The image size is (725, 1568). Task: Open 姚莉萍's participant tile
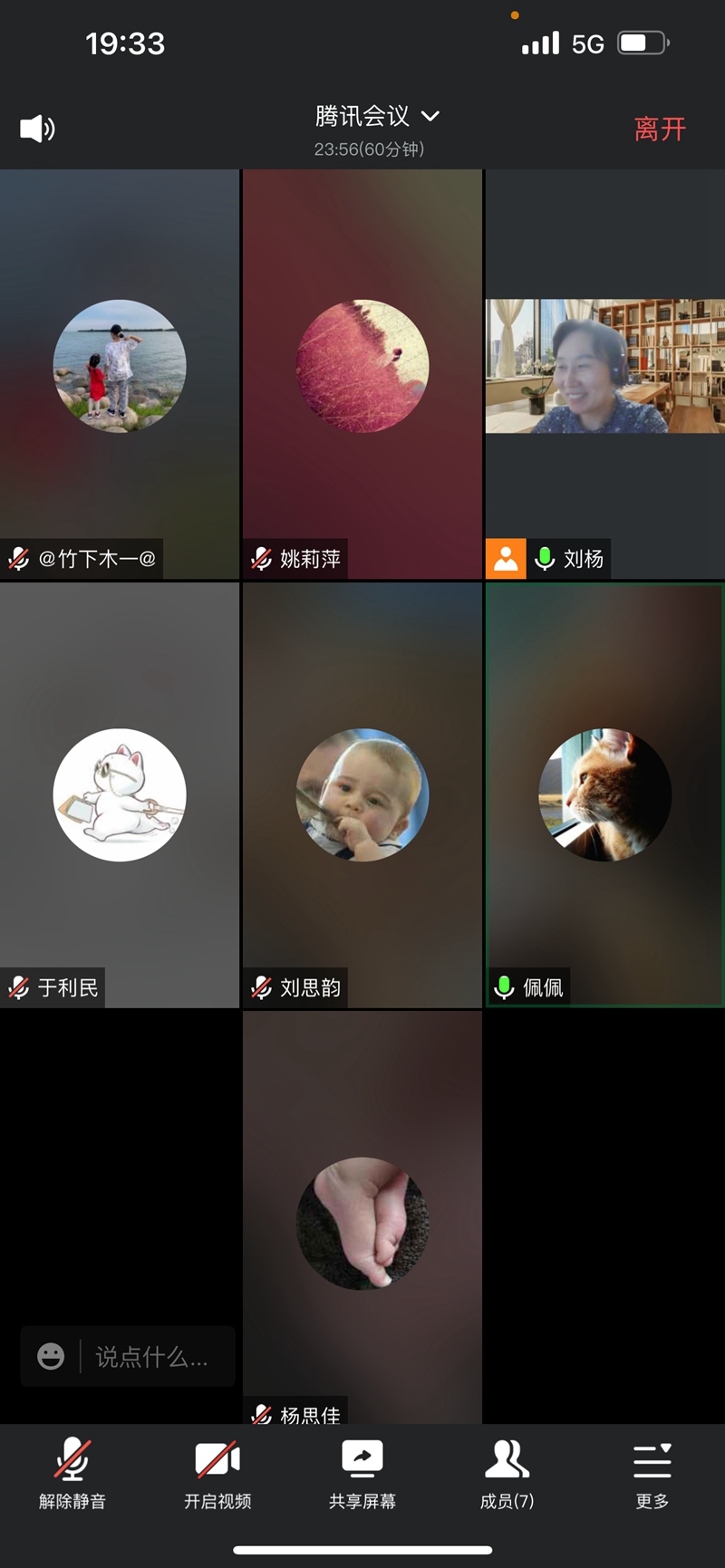click(362, 366)
